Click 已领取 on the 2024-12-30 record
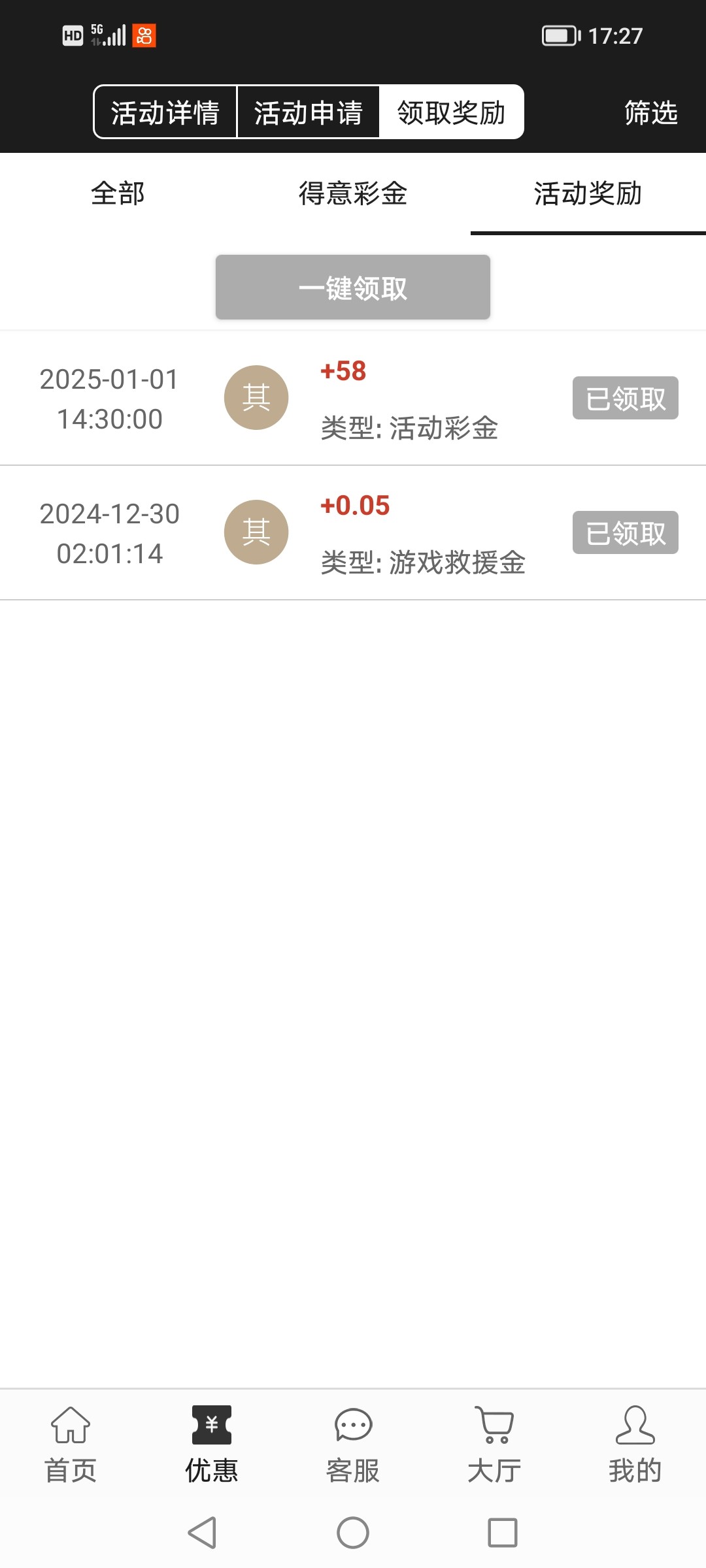Screen dimensions: 706x1568 point(624,532)
